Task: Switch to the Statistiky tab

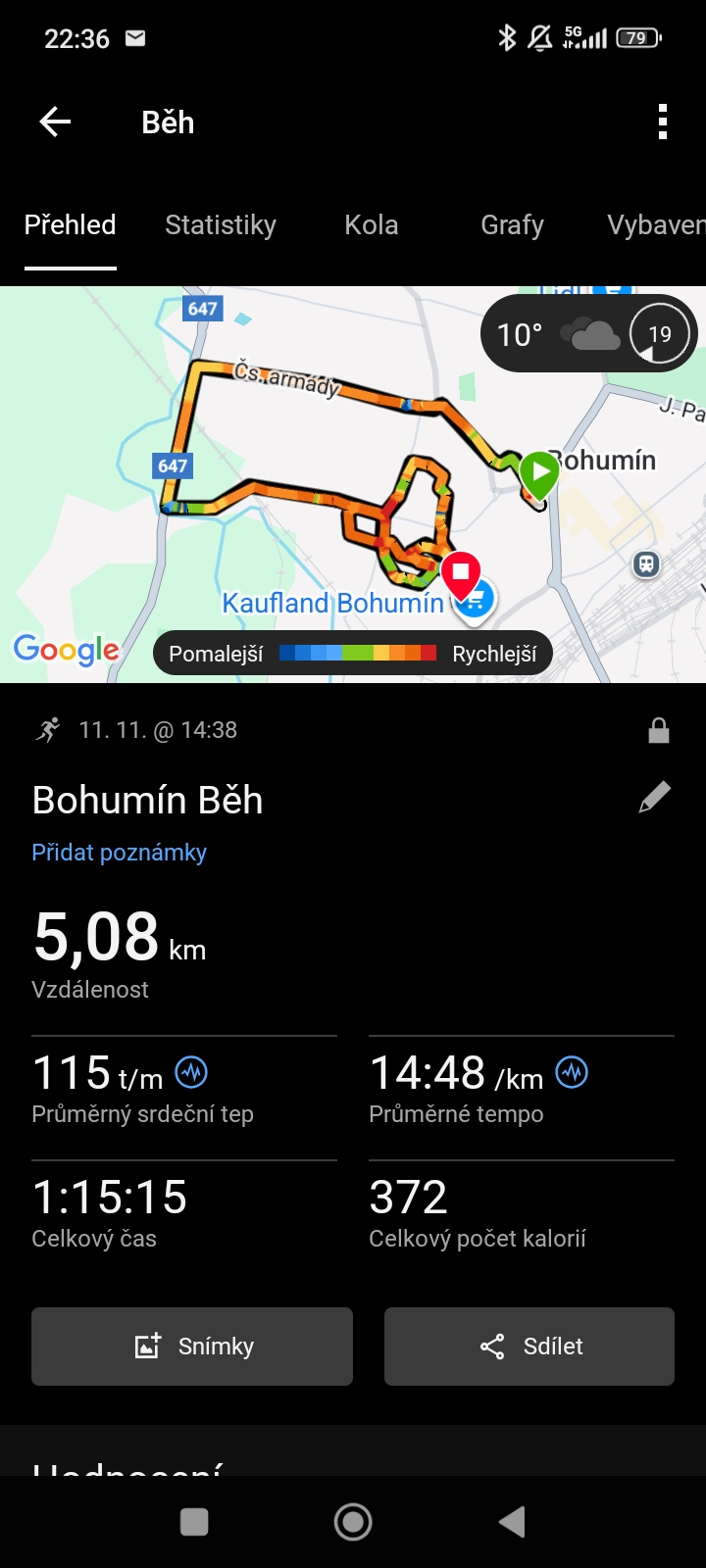Action: click(221, 225)
